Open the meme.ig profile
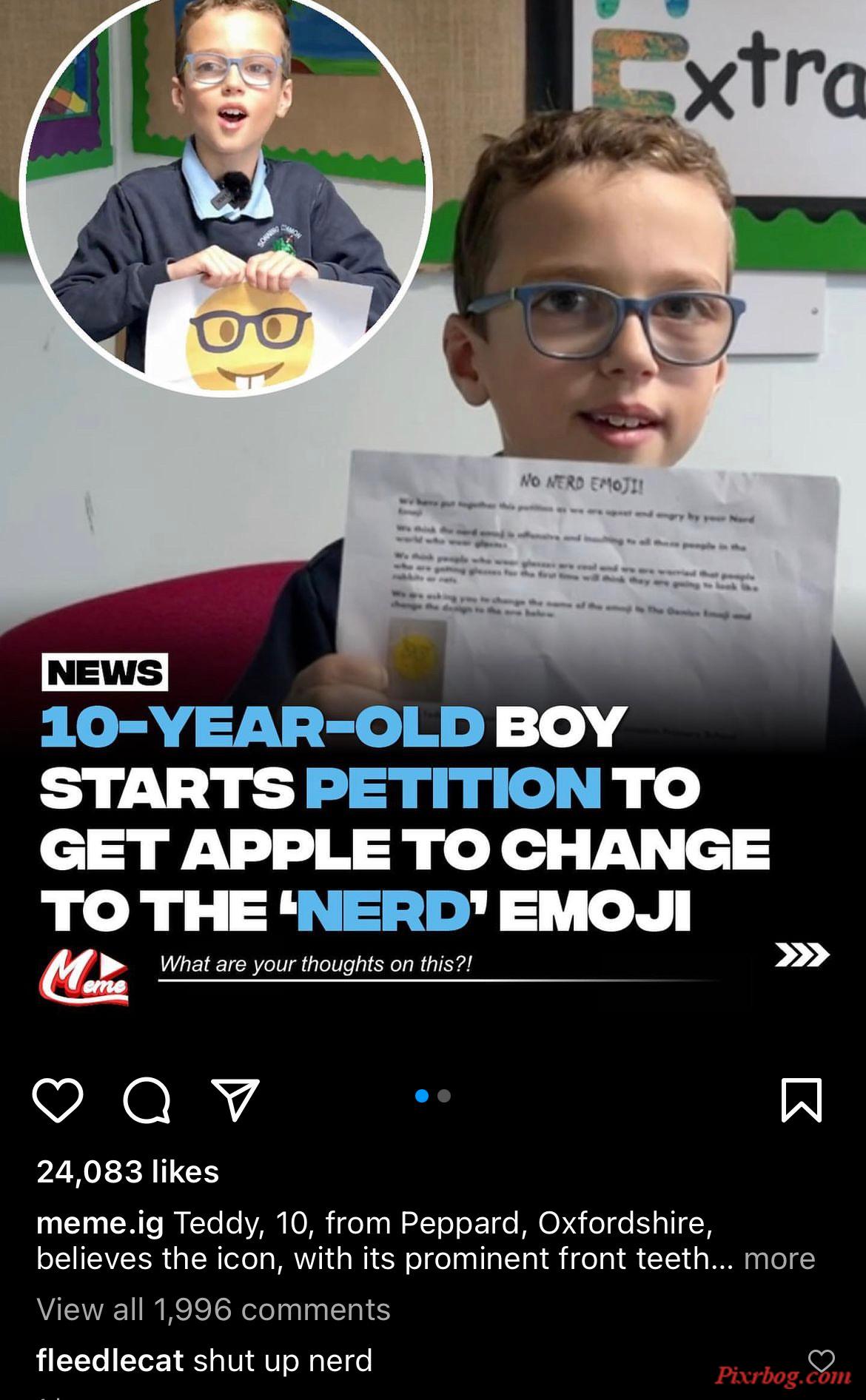Screen dimensions: 866x1400 99,1223
